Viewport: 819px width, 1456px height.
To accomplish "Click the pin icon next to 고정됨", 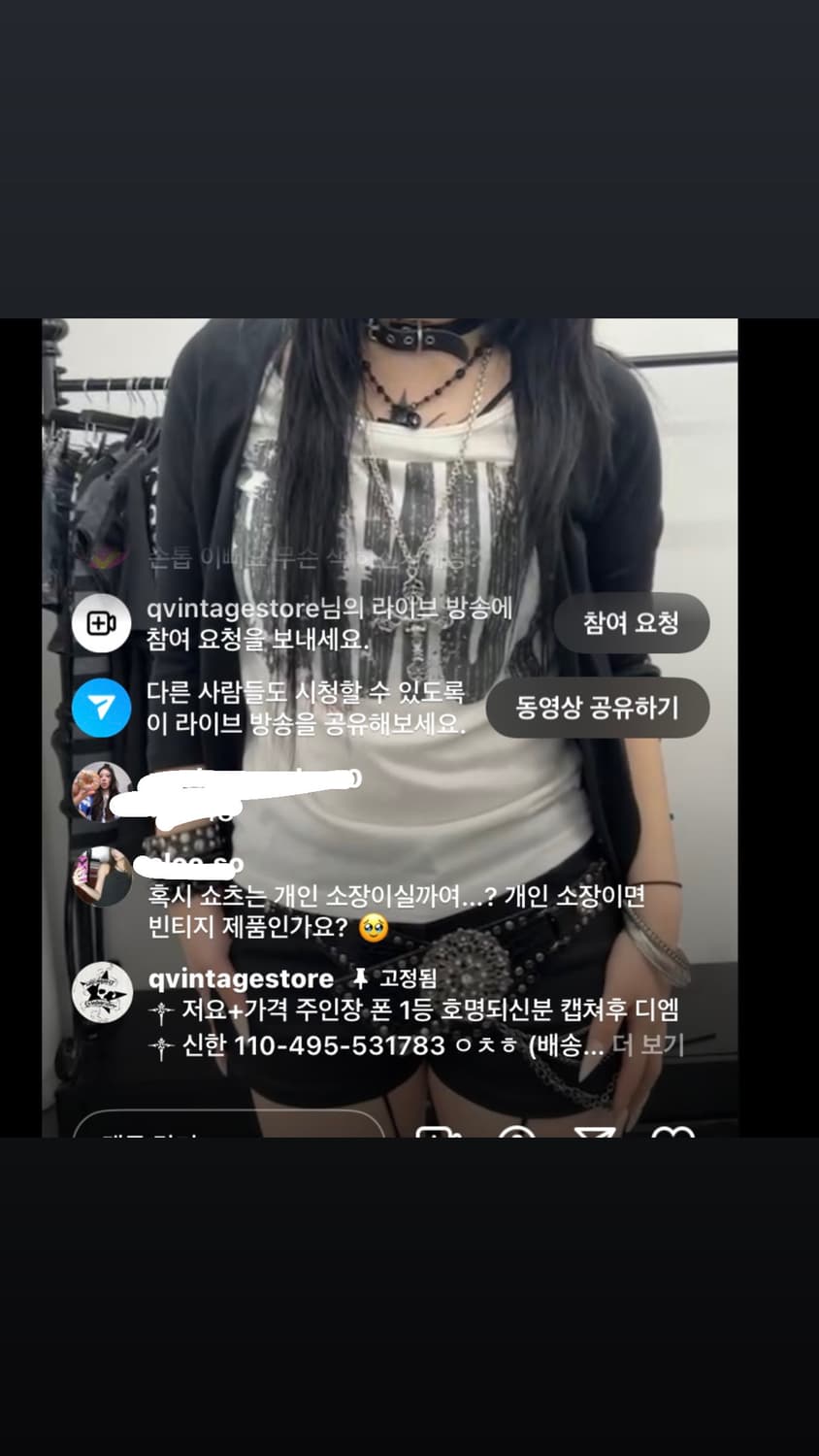I will point(363,979).
